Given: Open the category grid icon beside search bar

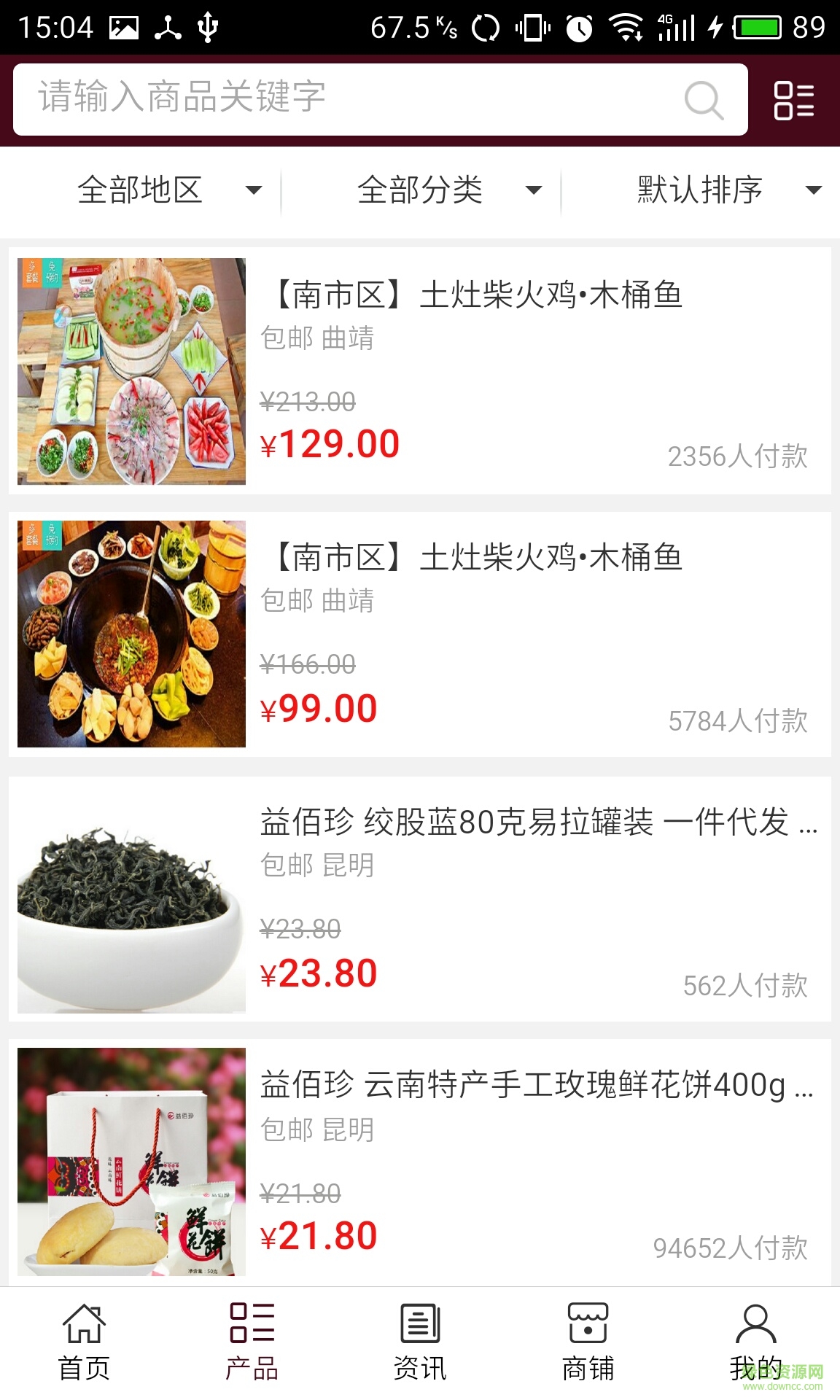Looking at the screenshot, I should 793,100.
